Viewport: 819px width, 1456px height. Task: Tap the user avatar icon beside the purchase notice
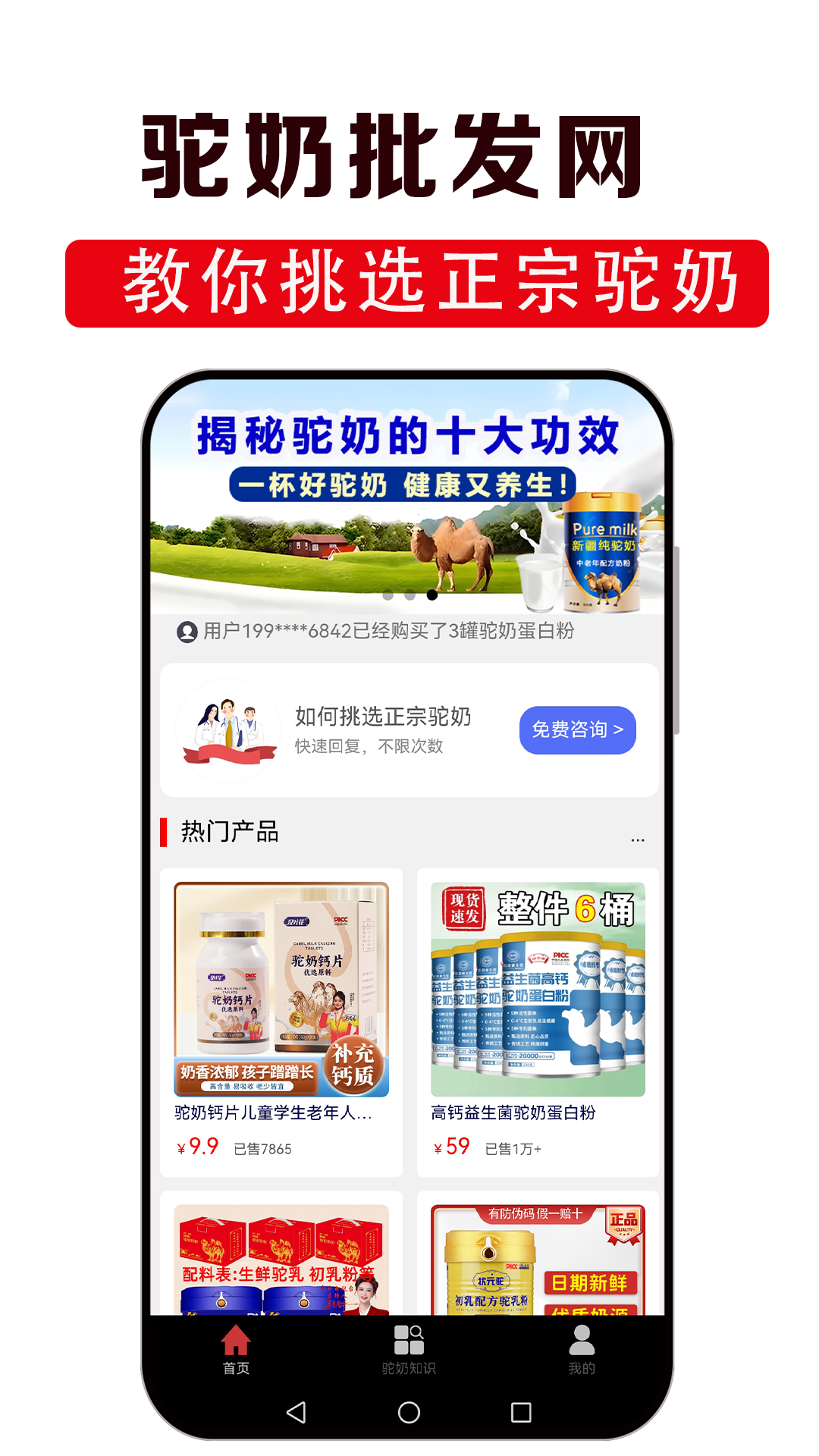pos(187,632)
